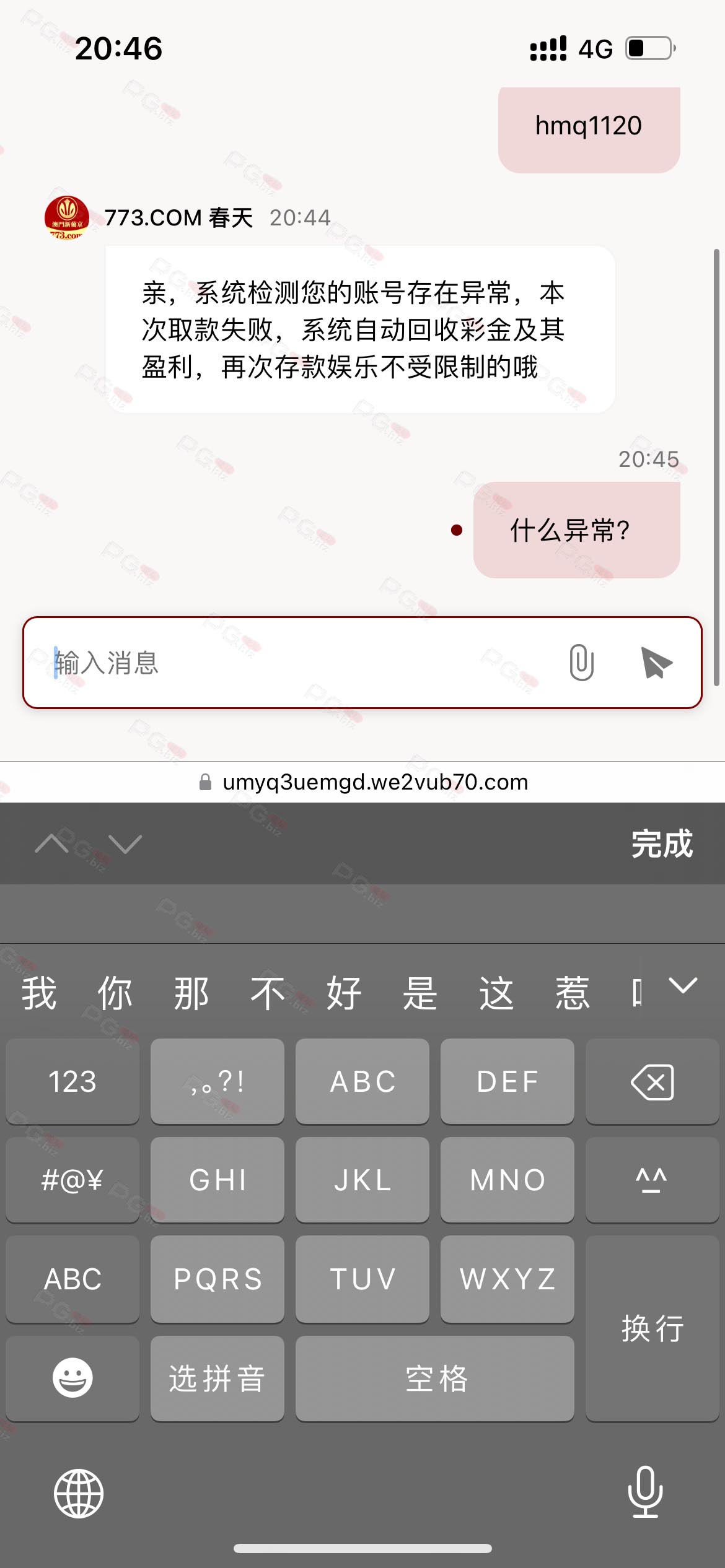Image resolution: width=725 pixels, height=1568 pixels.
Task: Tap the backspace key
Action: pyautogui.click(x=652, y=1081)
